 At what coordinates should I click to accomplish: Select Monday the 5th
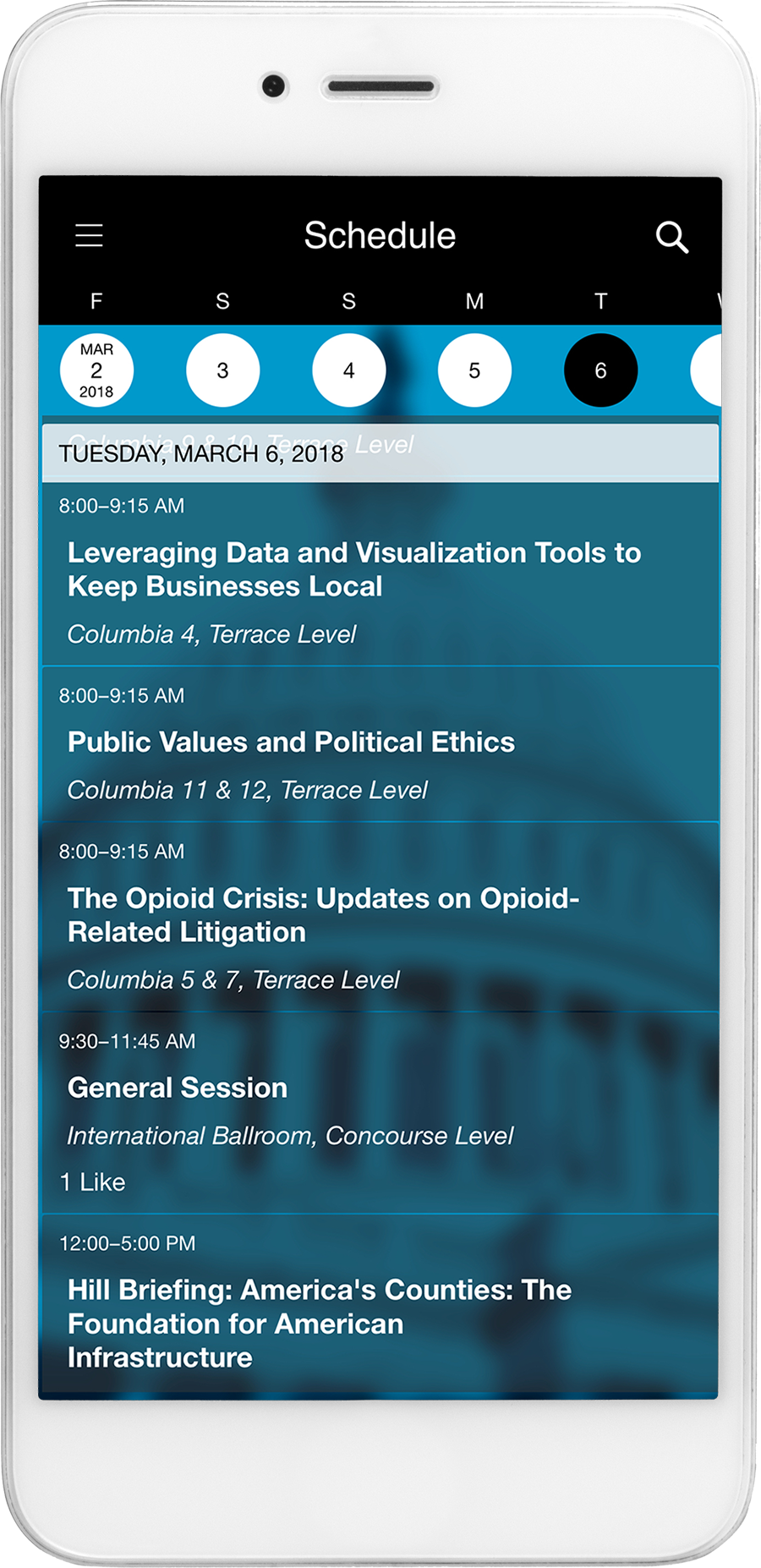pos(474,370)
